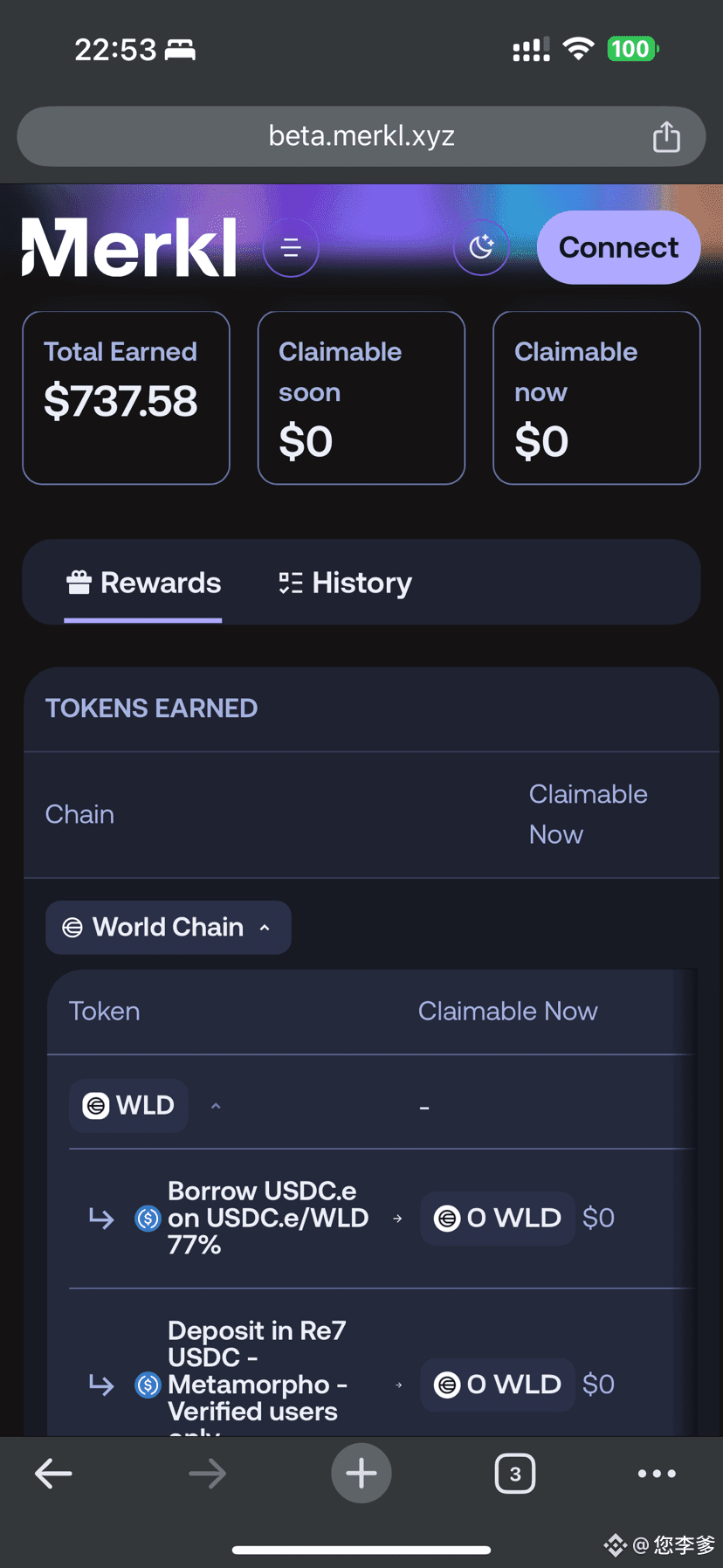The width and height of the screenshot is (723, 1568).
Task: Collapse the World Chain section
Action: pos(169,927)
